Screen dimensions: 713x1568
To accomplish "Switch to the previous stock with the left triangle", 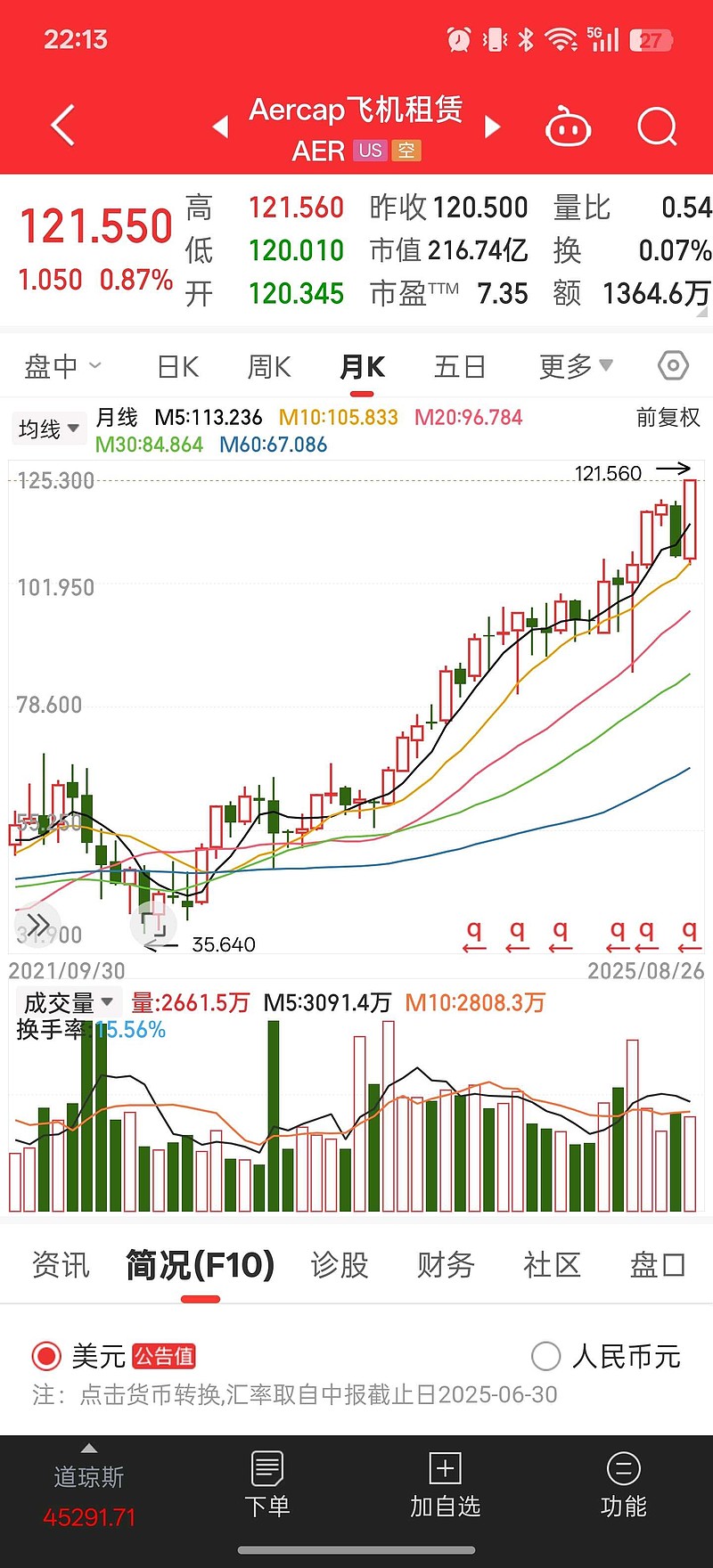I will coord(220,127).
